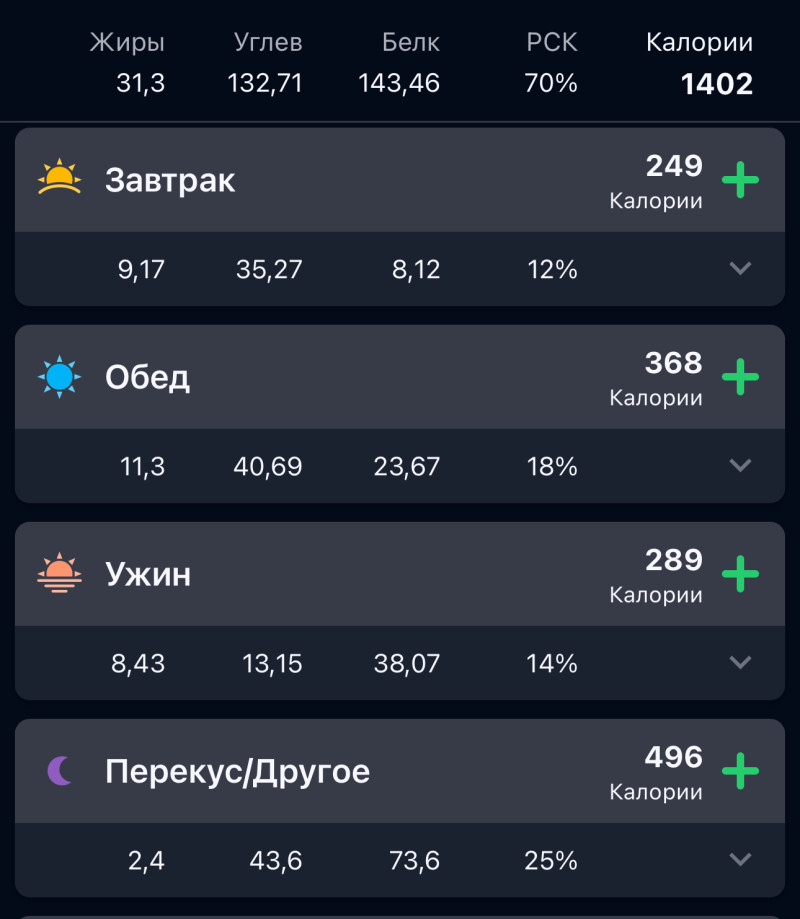Expand the Обед details chevron
This screenshot has height=919, width=800.
[740, 465]
